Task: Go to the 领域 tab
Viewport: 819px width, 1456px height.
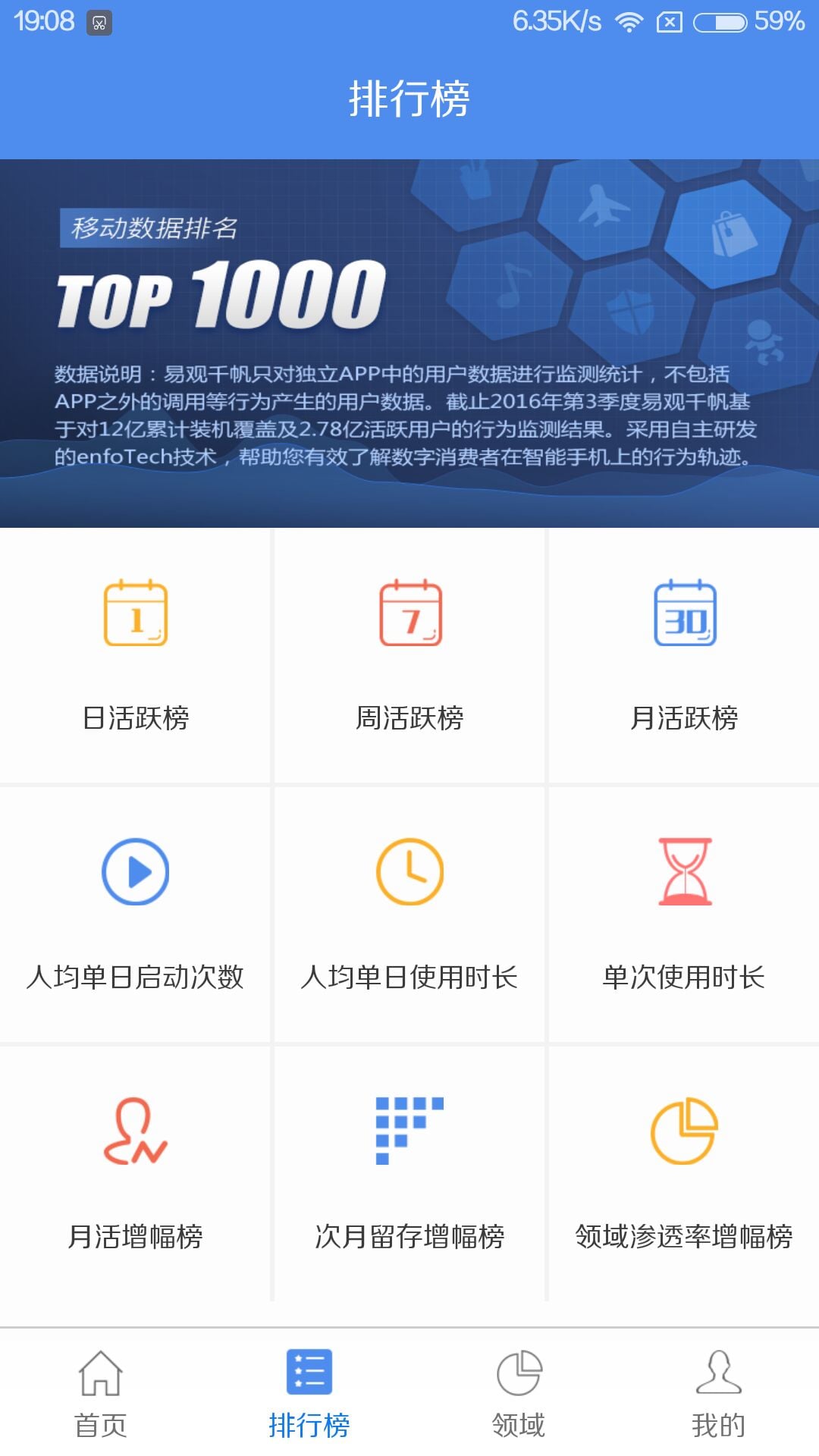Action: point(519,1393)
